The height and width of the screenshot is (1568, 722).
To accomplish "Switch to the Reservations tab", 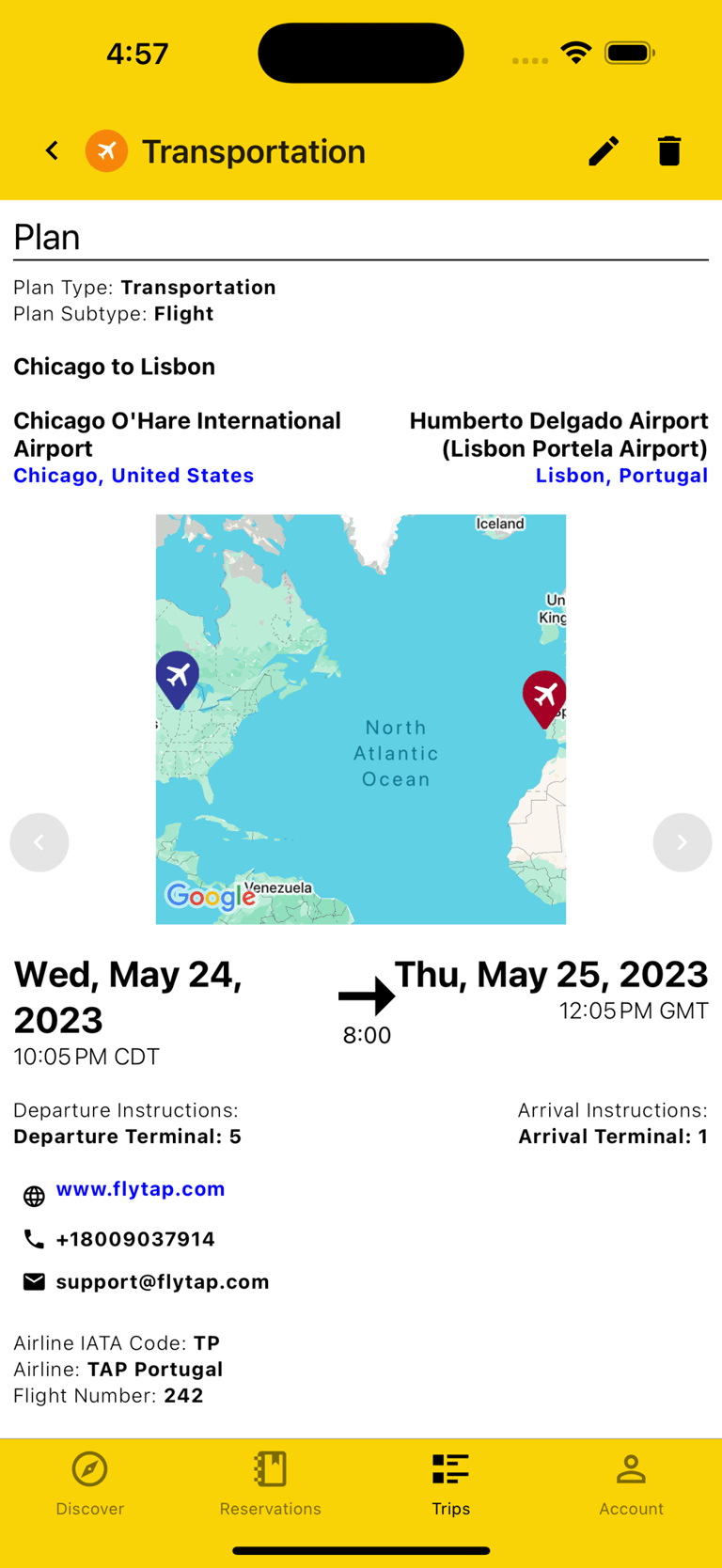I will tap(270, 1485).
